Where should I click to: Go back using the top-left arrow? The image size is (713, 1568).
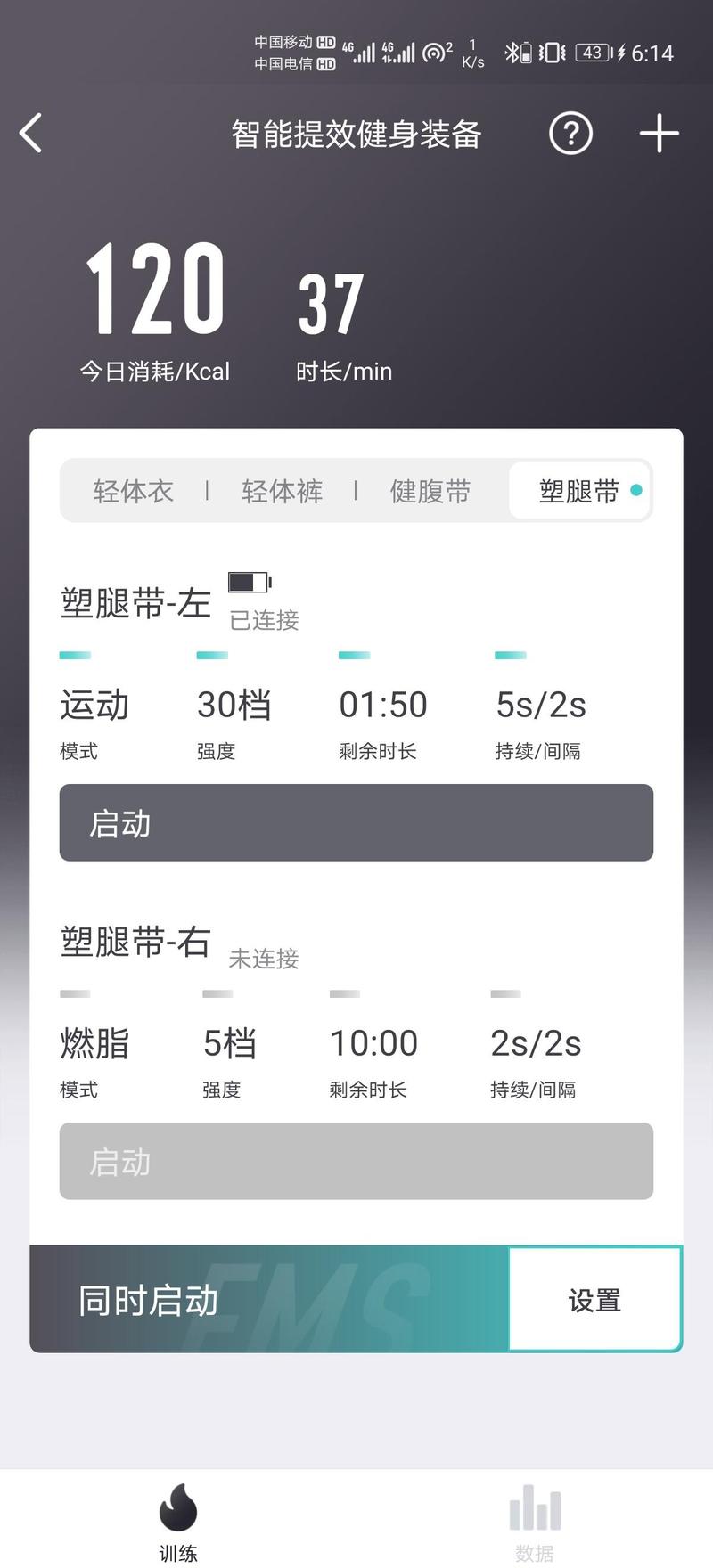click(31, 134)
